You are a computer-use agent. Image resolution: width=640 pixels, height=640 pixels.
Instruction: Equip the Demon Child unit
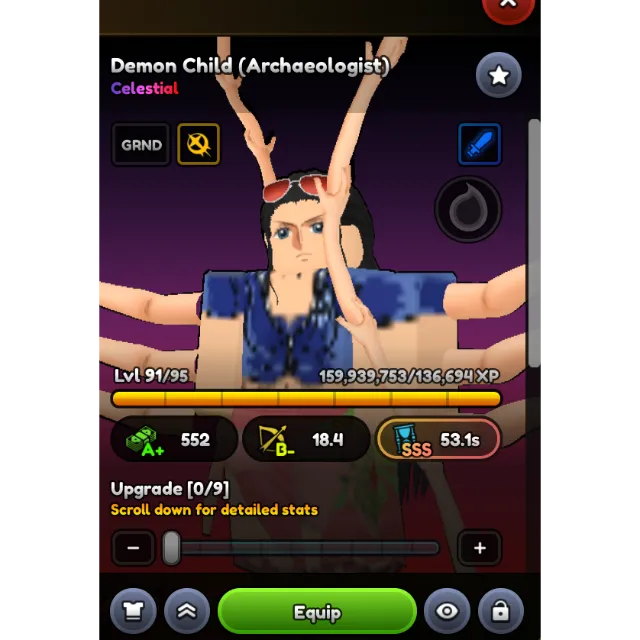click(x=317, y=612)
